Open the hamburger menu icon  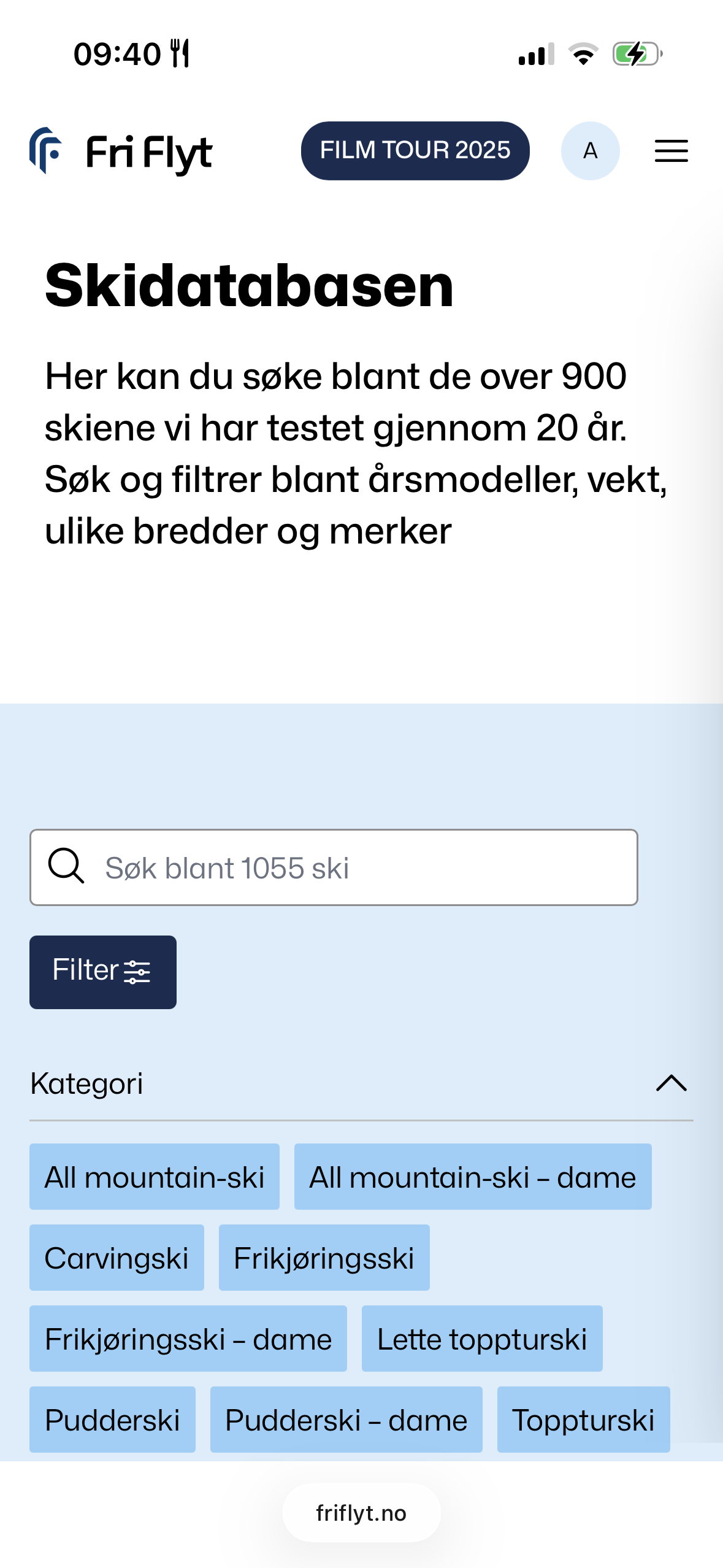coord(670,152)
